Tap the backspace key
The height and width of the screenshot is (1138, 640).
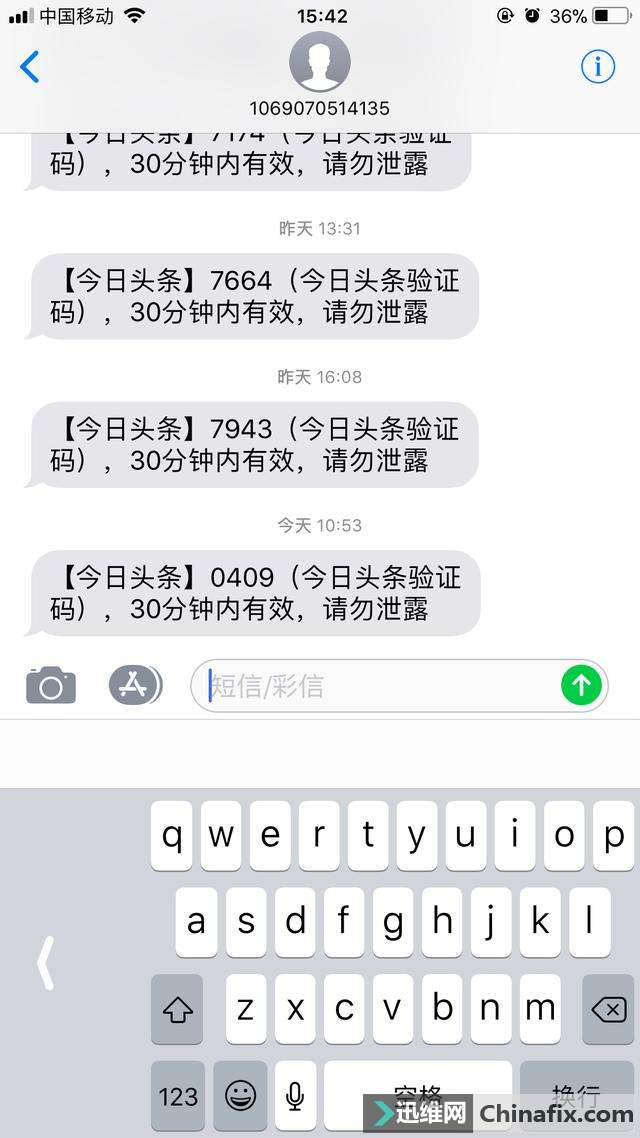(608, 1009)
